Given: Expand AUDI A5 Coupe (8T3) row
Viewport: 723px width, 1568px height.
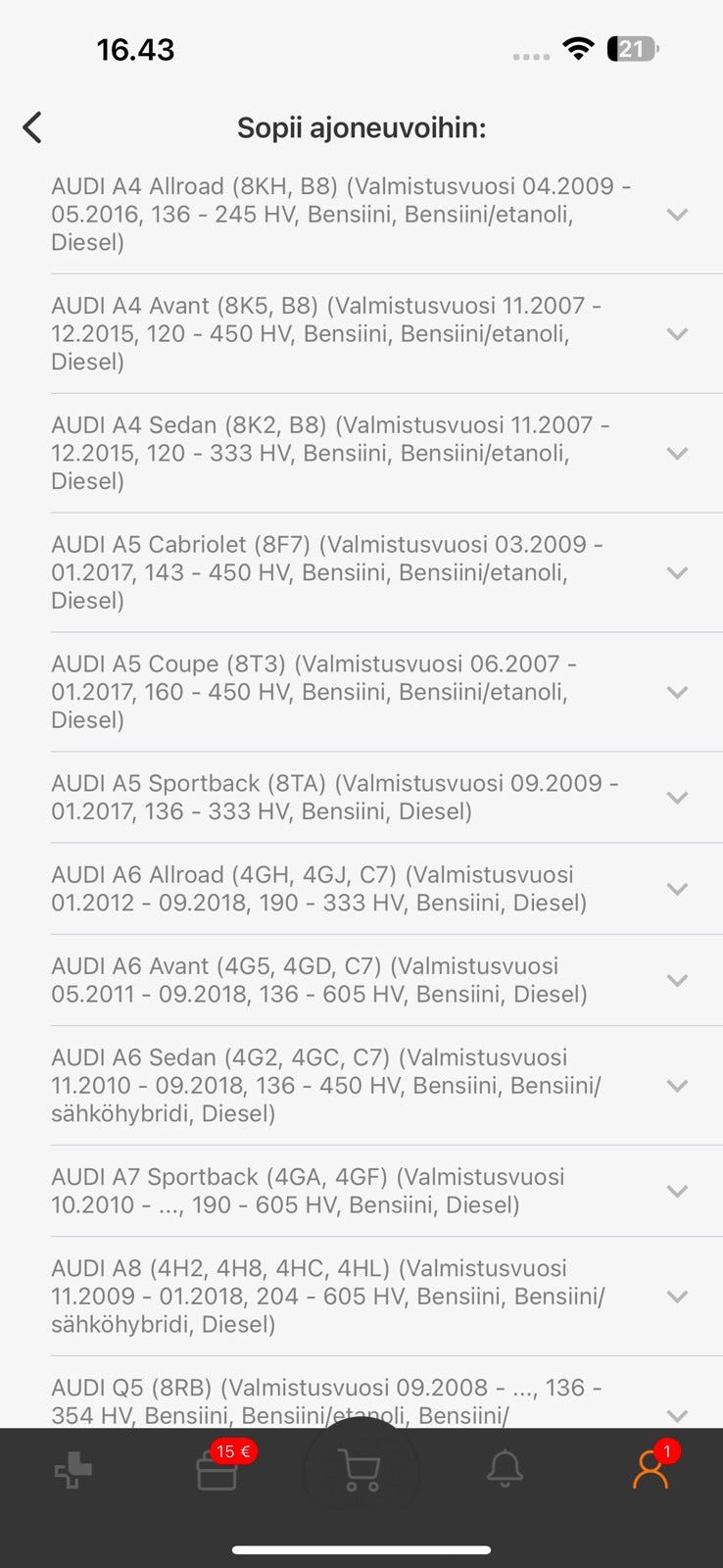Looking at the screenshot, I should point(677,692).
